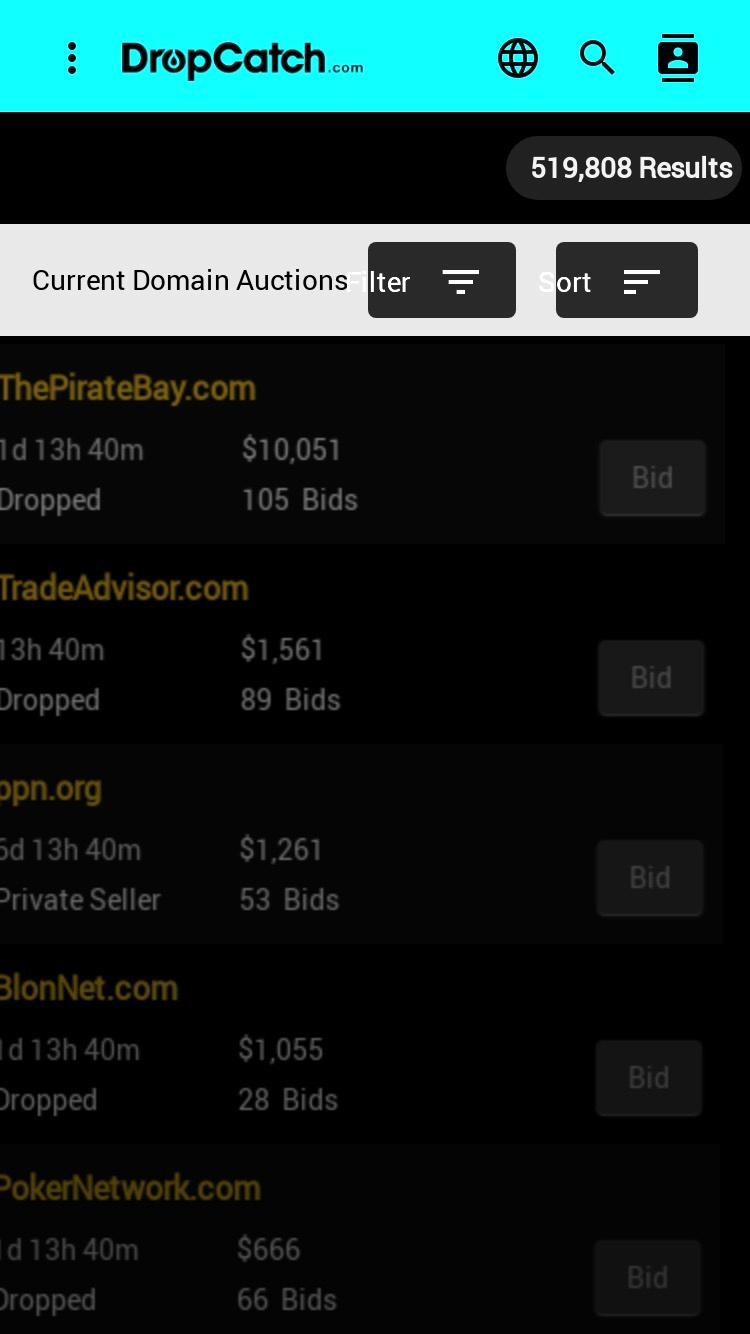Screen dimensions: 750x1334
Task: Tap the search magnifier icon
Action: click(x=597, y=58)
